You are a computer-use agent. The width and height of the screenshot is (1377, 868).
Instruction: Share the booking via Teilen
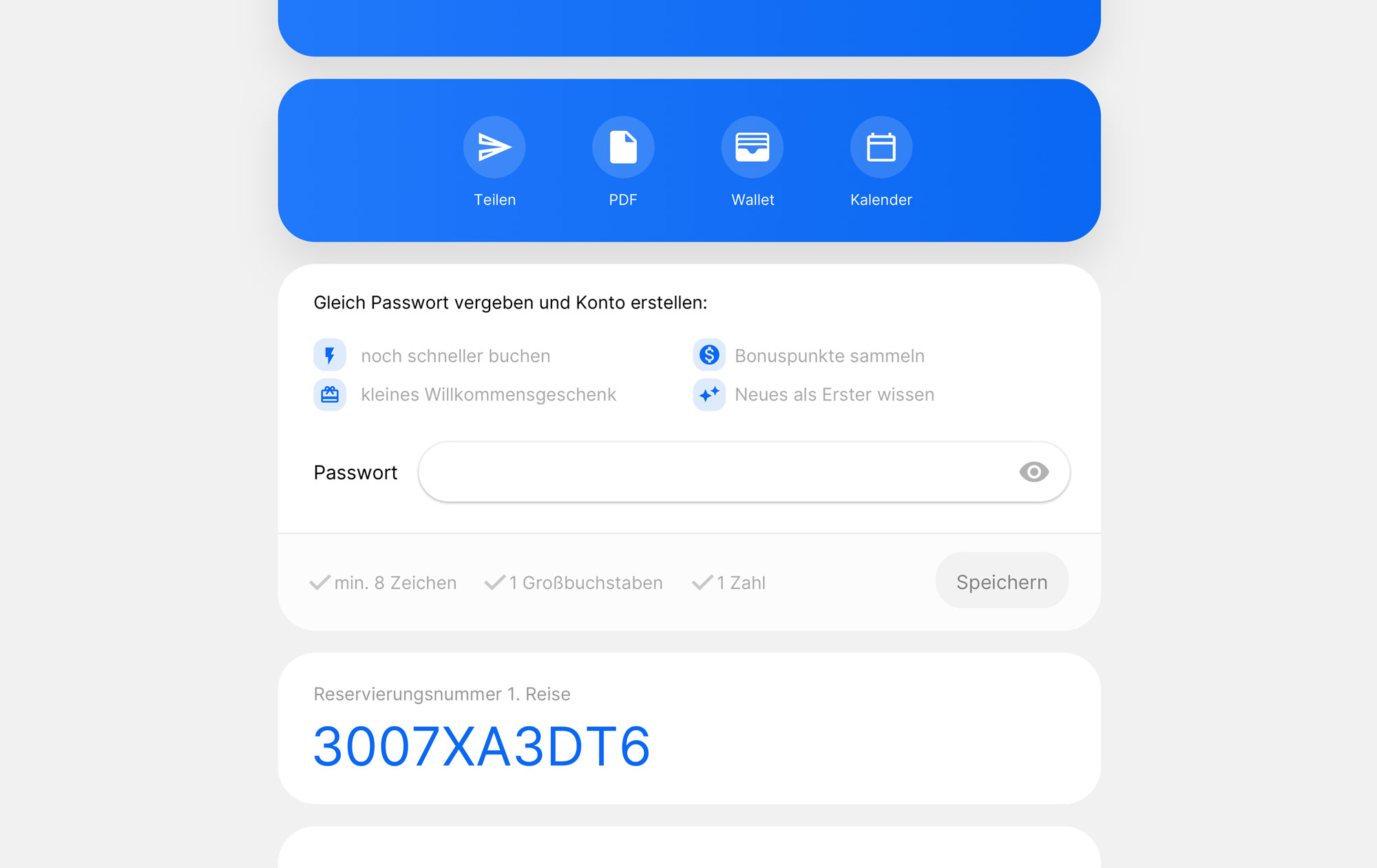click(x=494, y=147)
